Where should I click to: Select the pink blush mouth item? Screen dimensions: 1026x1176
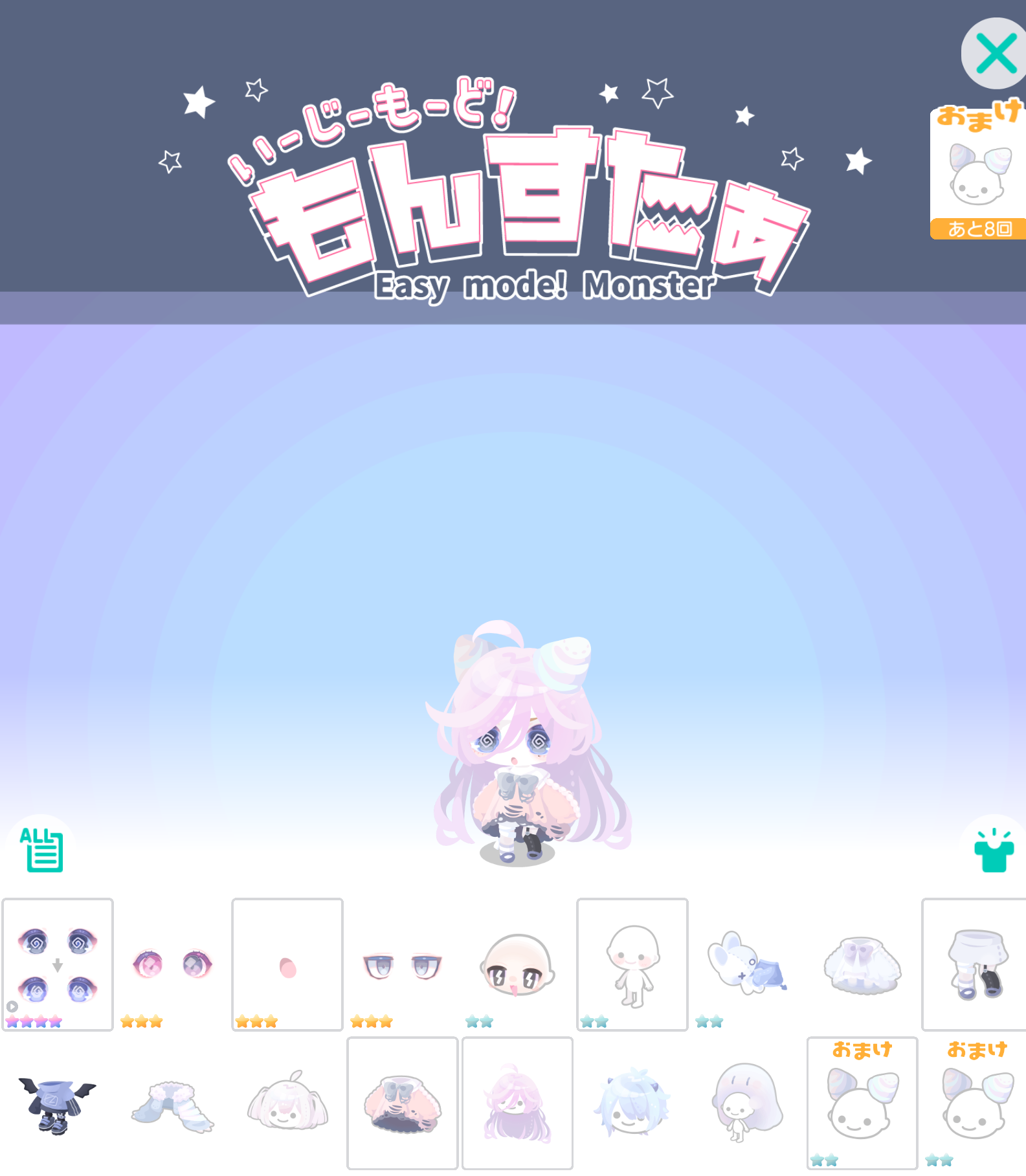point(287,964)
